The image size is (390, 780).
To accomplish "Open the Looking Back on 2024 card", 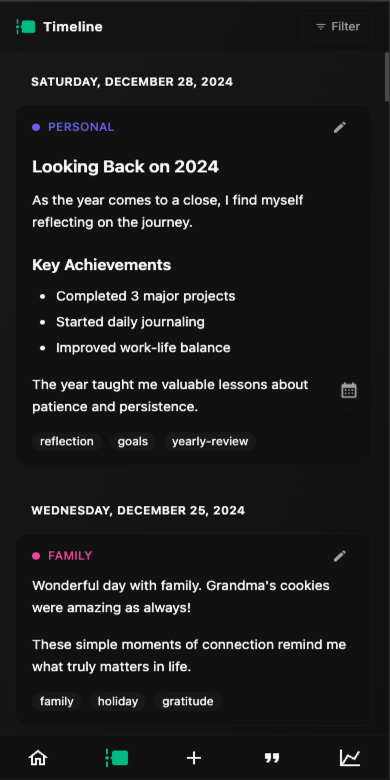I will pyautogui.click(x=194, y=286).
